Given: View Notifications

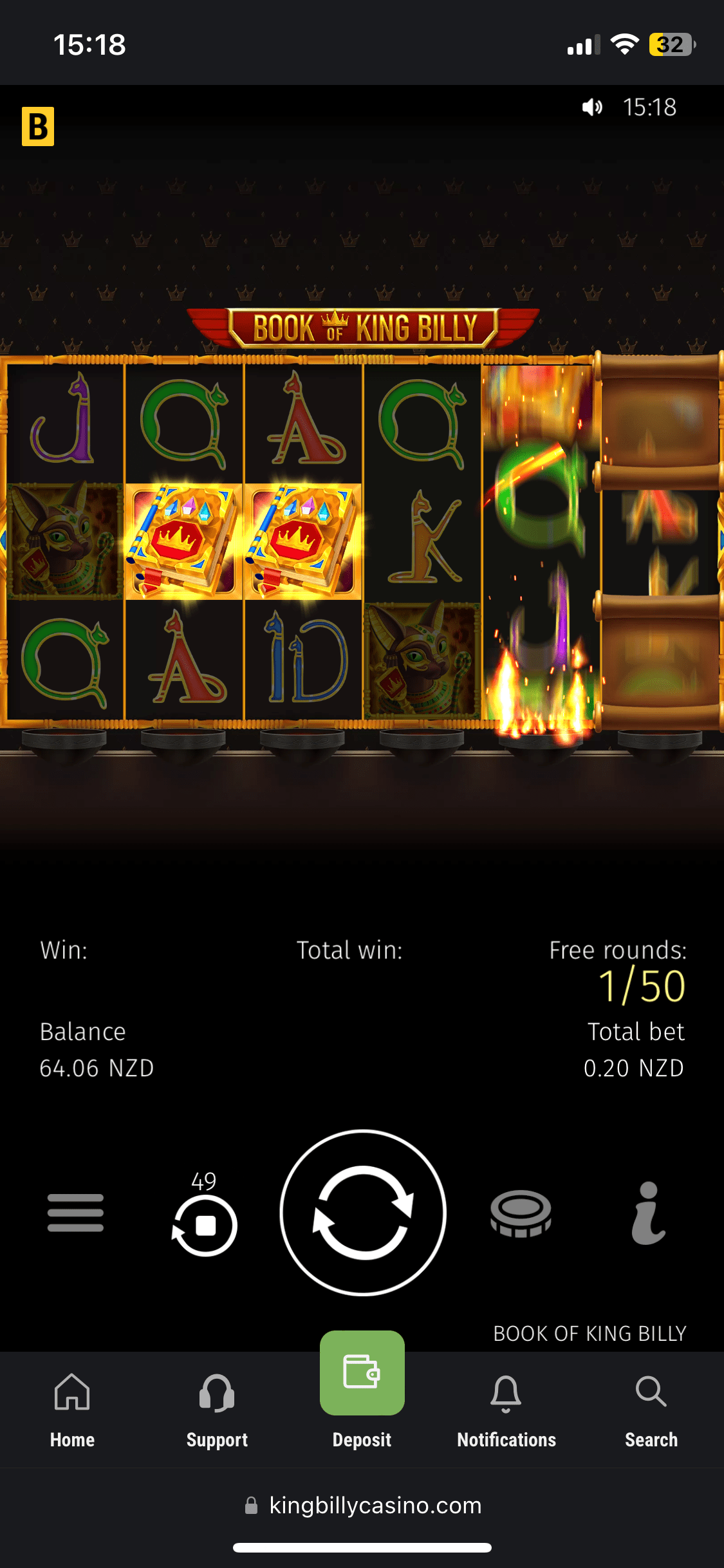Looking at the screenshot, I should click(x=506, y=1410).
